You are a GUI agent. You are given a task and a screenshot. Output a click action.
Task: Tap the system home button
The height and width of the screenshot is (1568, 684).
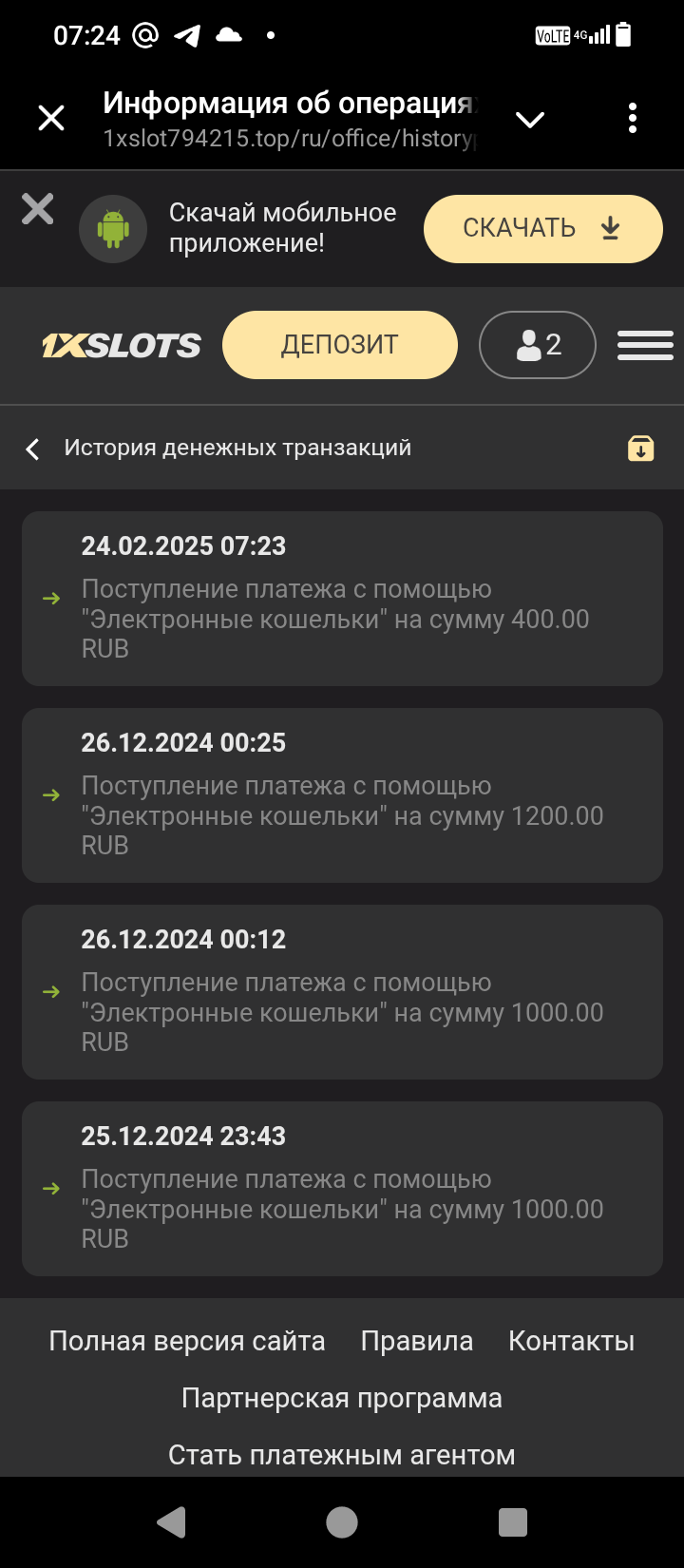point(342,1522)
